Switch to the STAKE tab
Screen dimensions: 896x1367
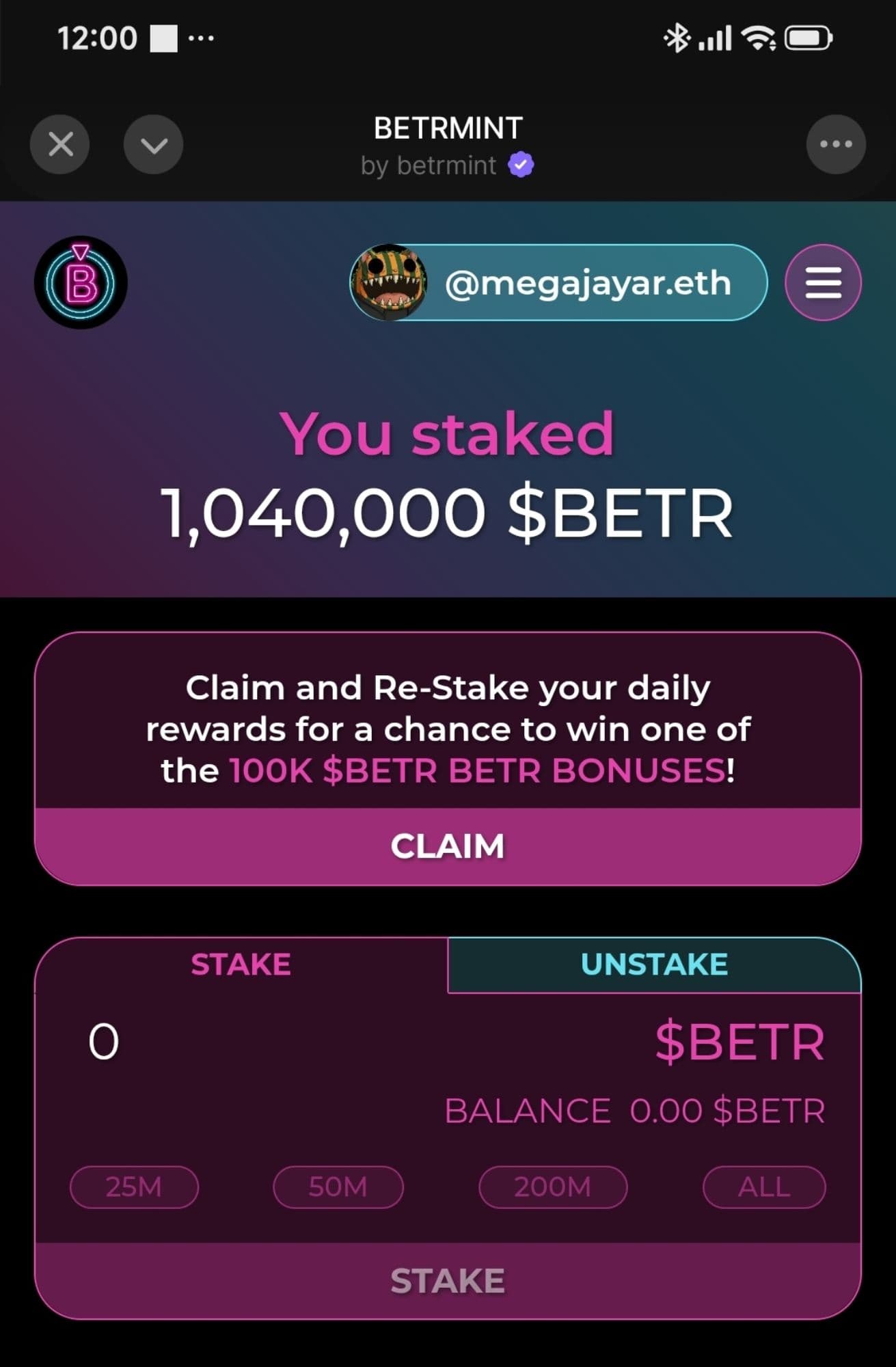[x=241, y=964]
